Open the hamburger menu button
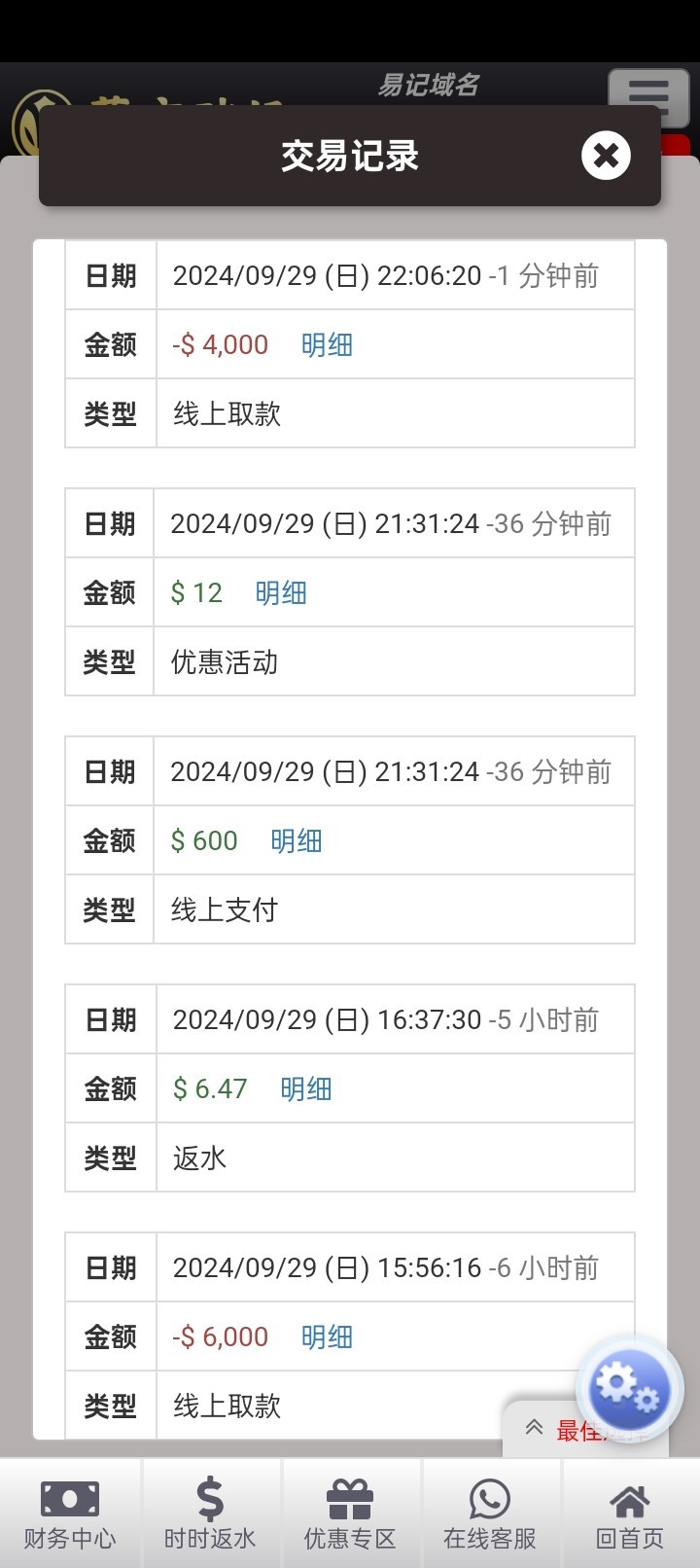The height and width of the screenshot is (1568, 700). pyautogui.click(x=648, y=96)
